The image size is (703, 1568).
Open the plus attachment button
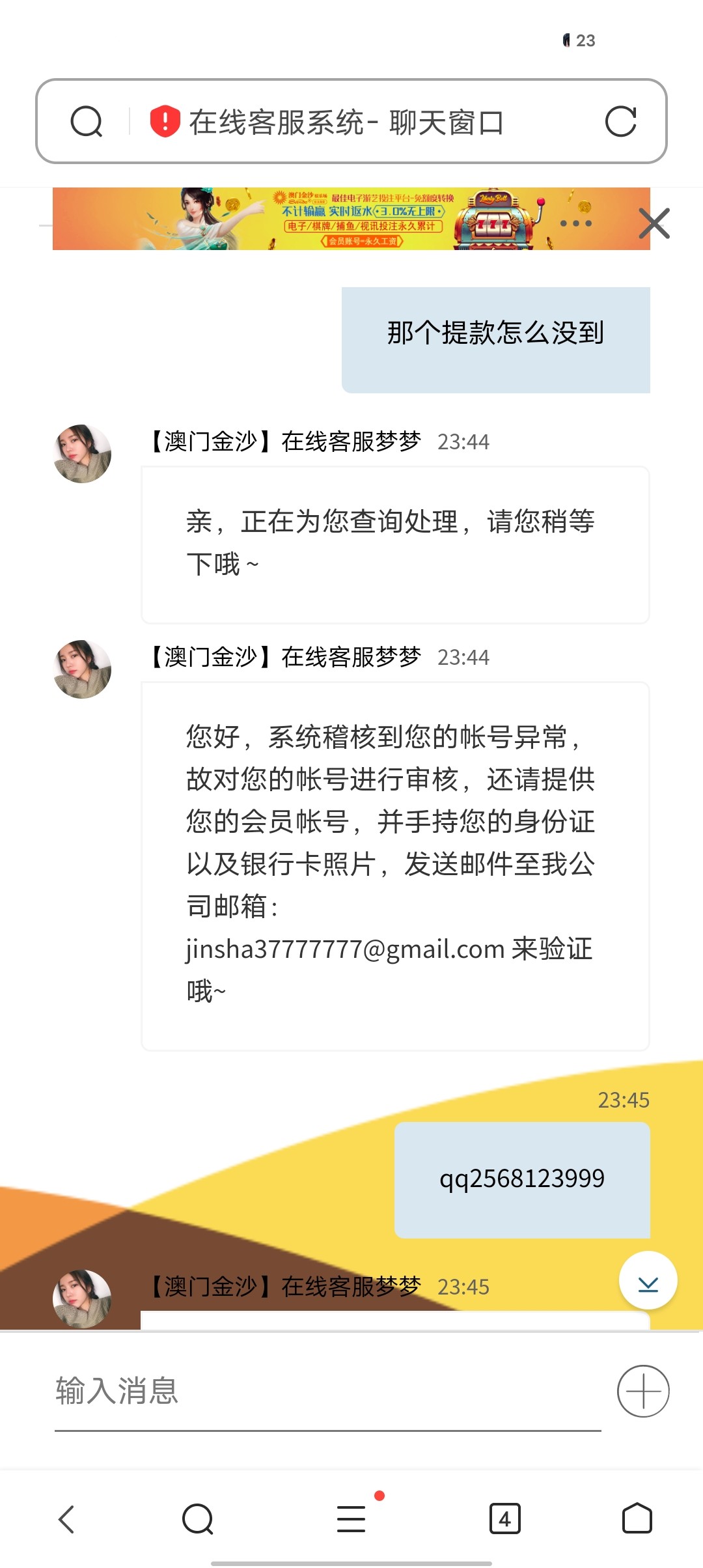pos(643,1391)
